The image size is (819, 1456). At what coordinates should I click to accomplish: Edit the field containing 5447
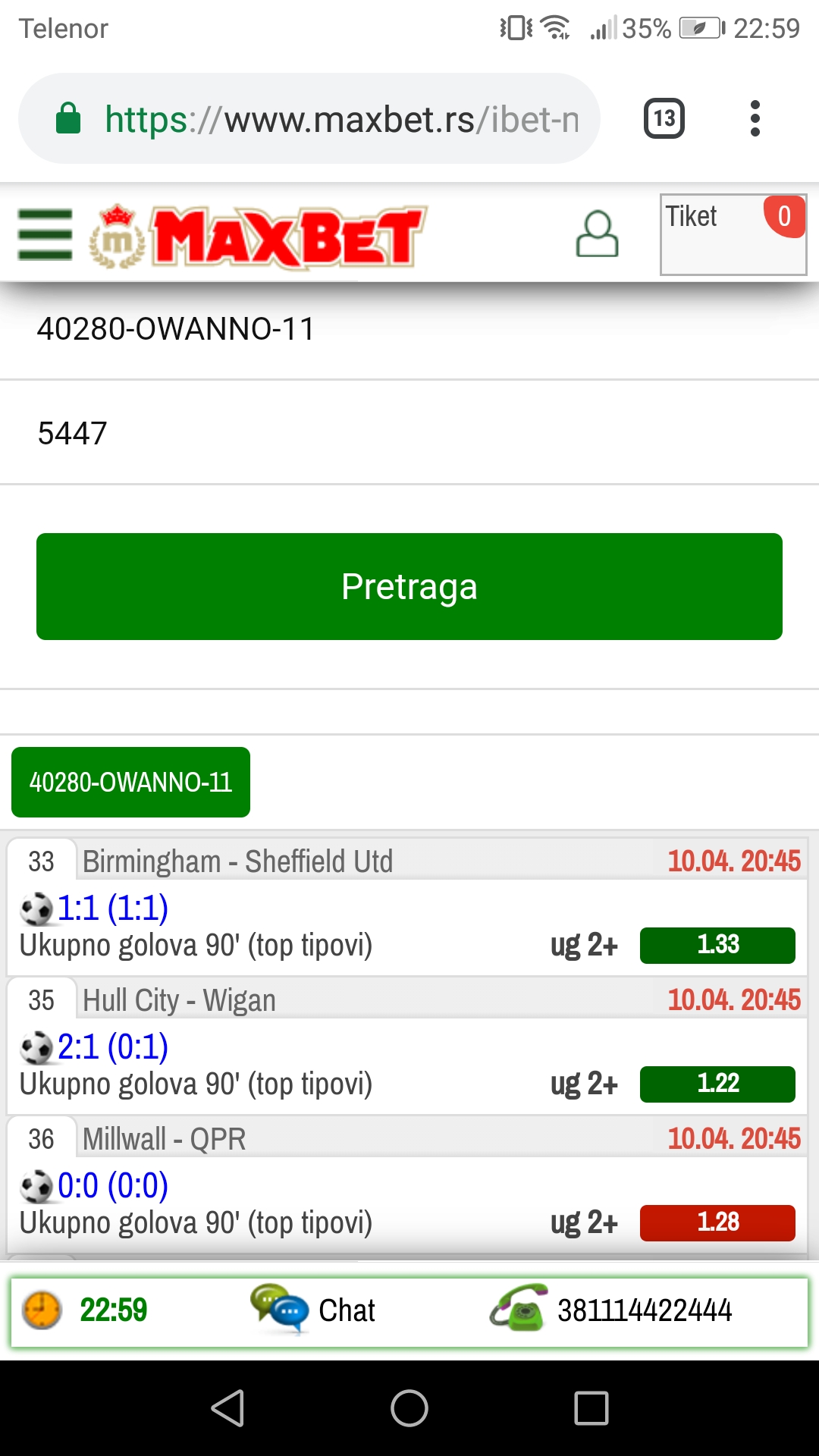pos(409,433)
